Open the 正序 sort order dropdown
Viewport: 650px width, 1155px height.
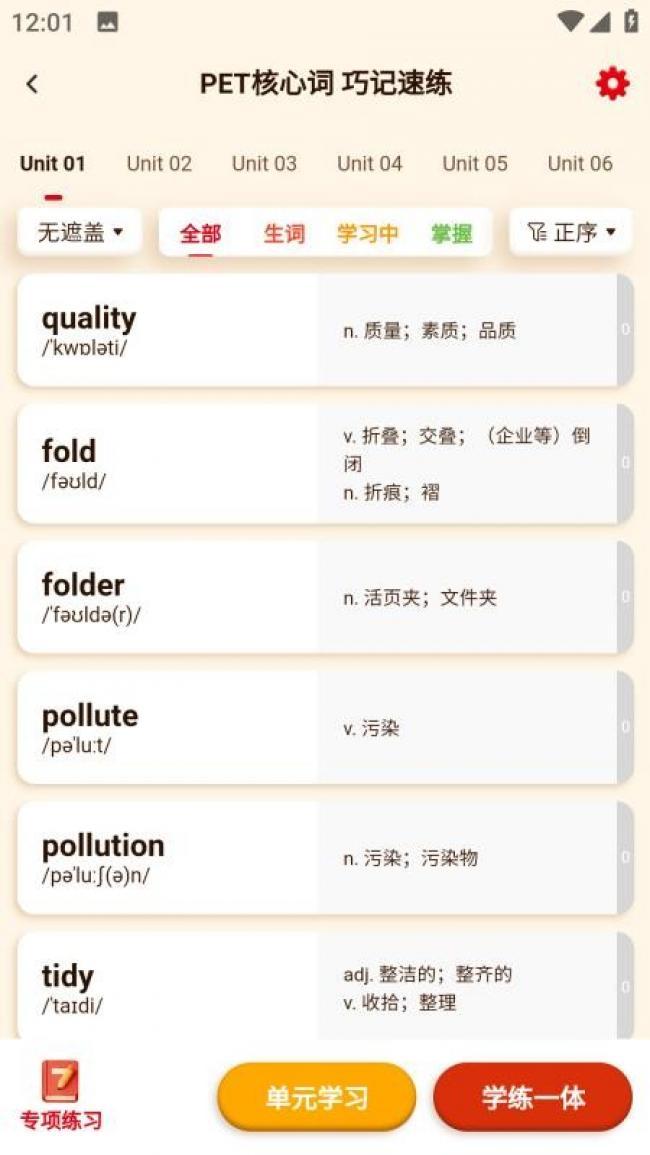571,233
